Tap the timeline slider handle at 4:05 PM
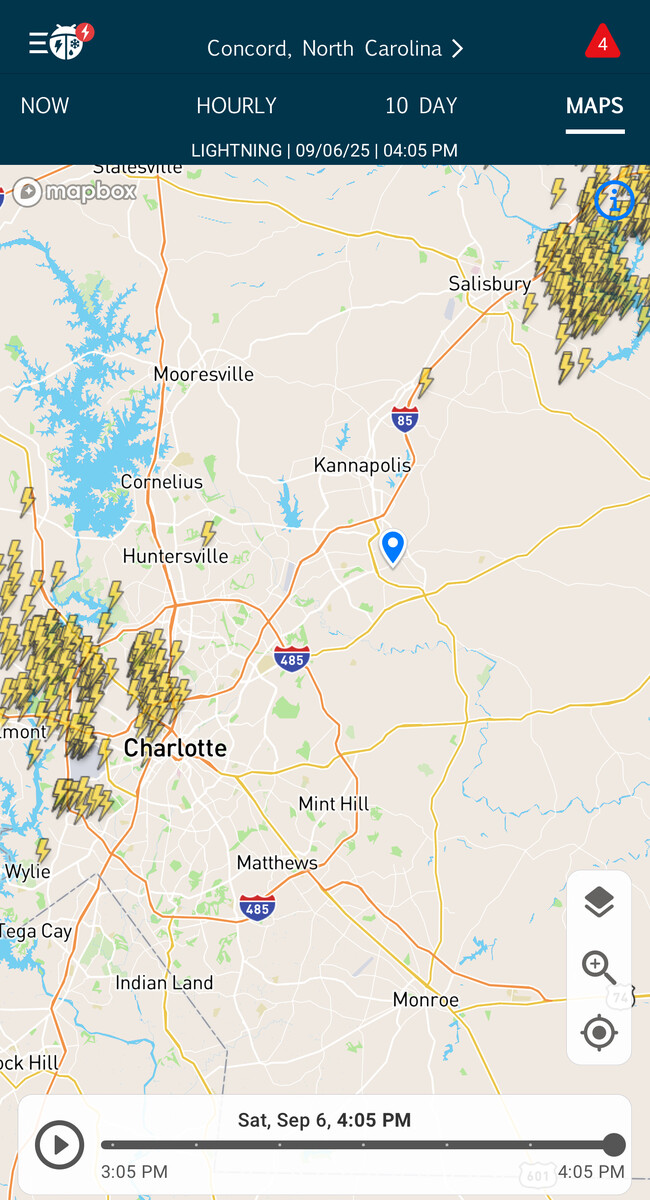The height and width of the screenshot is (1200, 650). (614, 1145)
